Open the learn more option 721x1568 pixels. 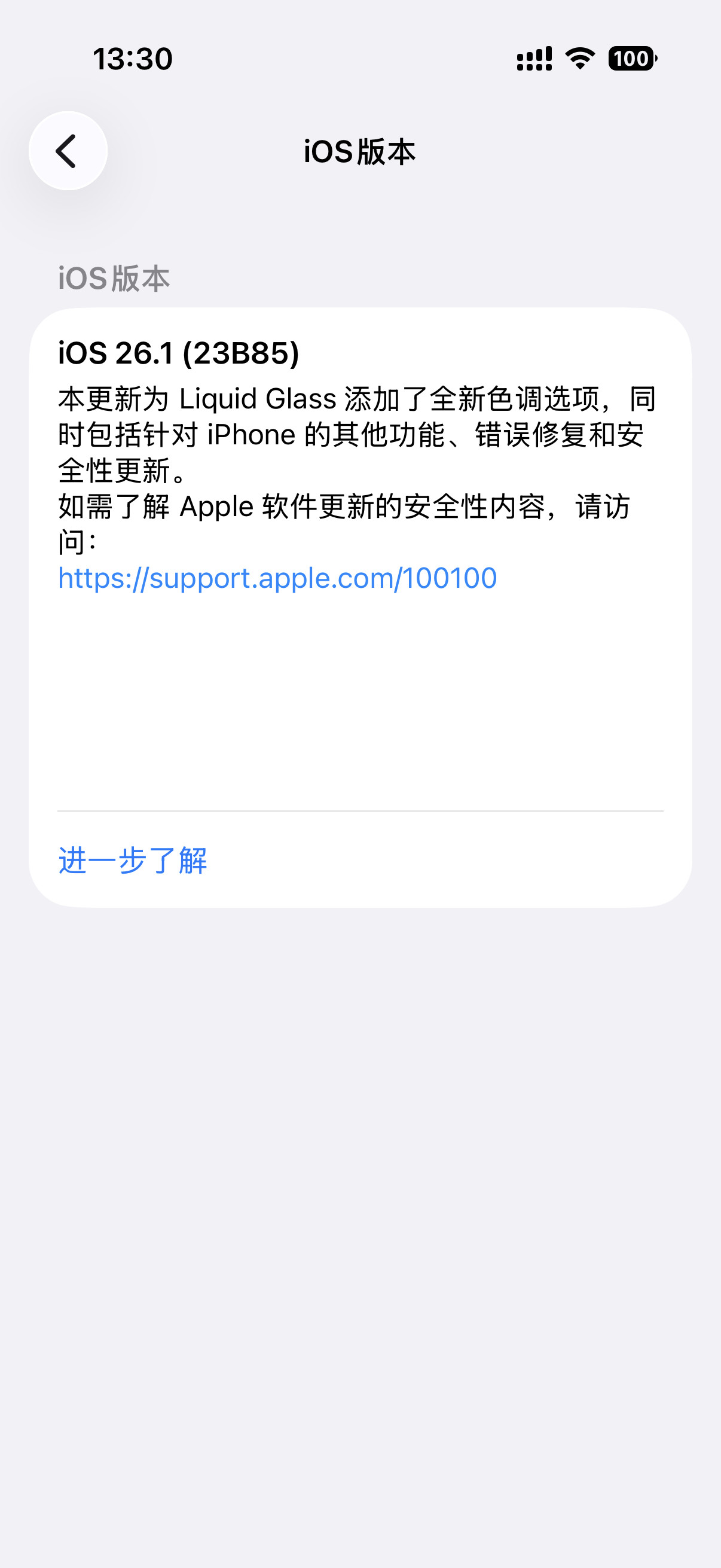(133, 860)
